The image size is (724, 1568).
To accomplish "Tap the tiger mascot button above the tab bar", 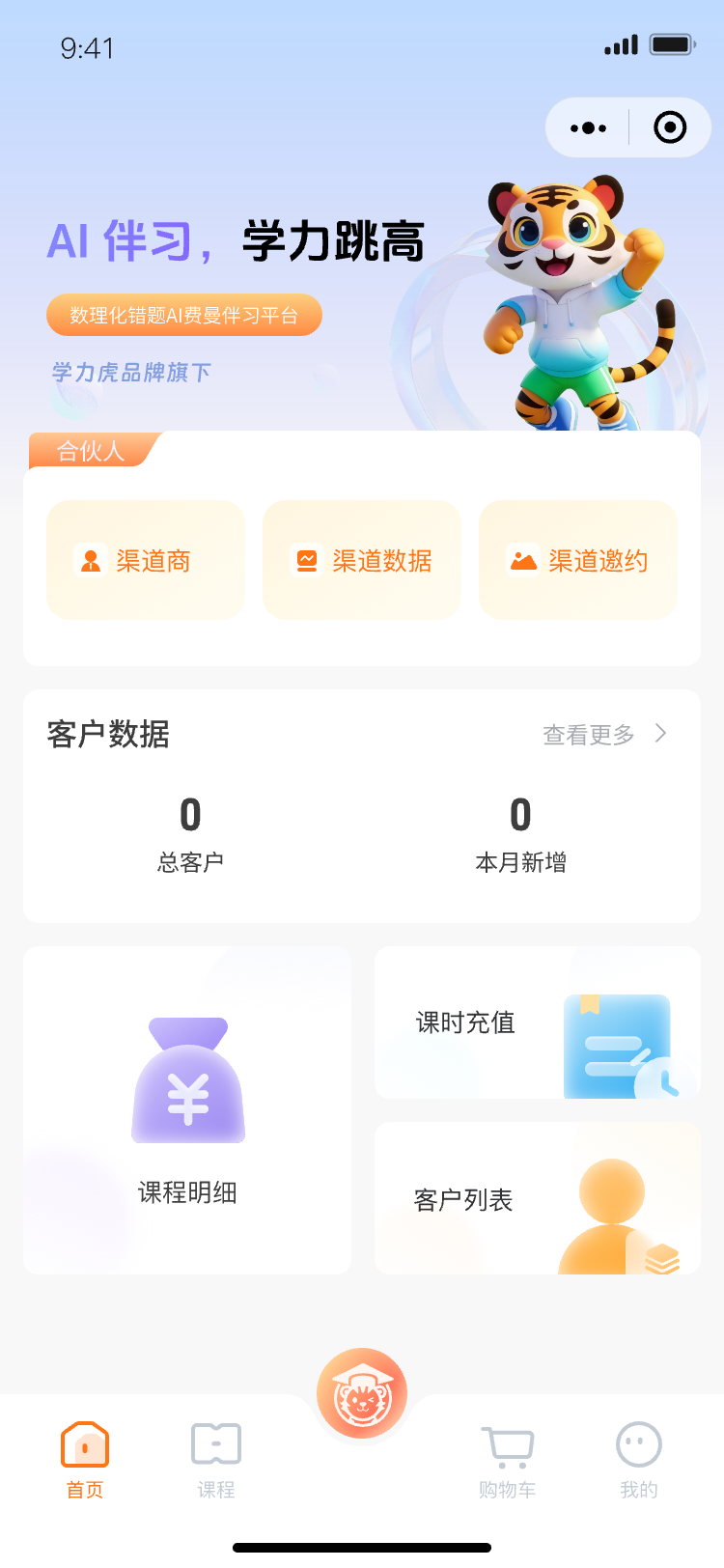I will 362,1393.
